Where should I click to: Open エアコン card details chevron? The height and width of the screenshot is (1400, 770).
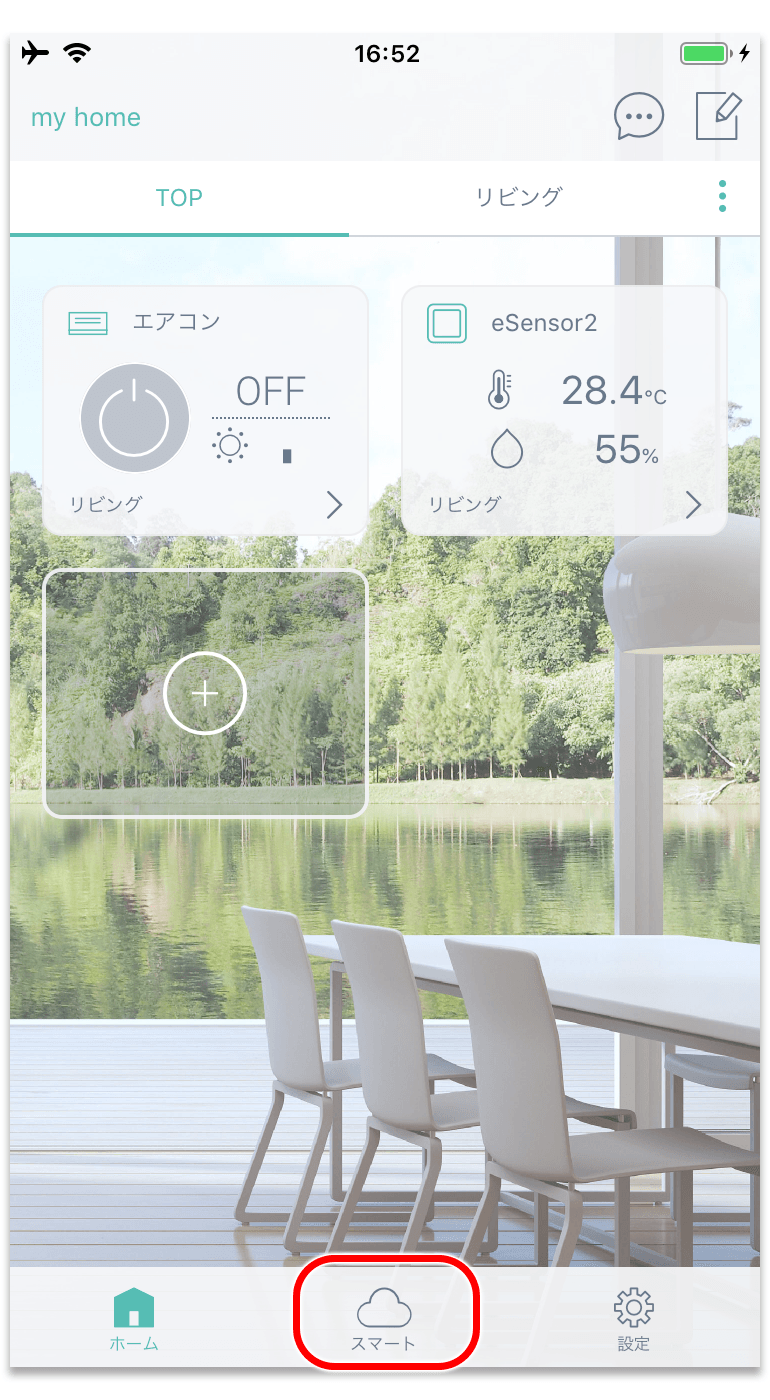pyautogui.click(x=334, y=505)
